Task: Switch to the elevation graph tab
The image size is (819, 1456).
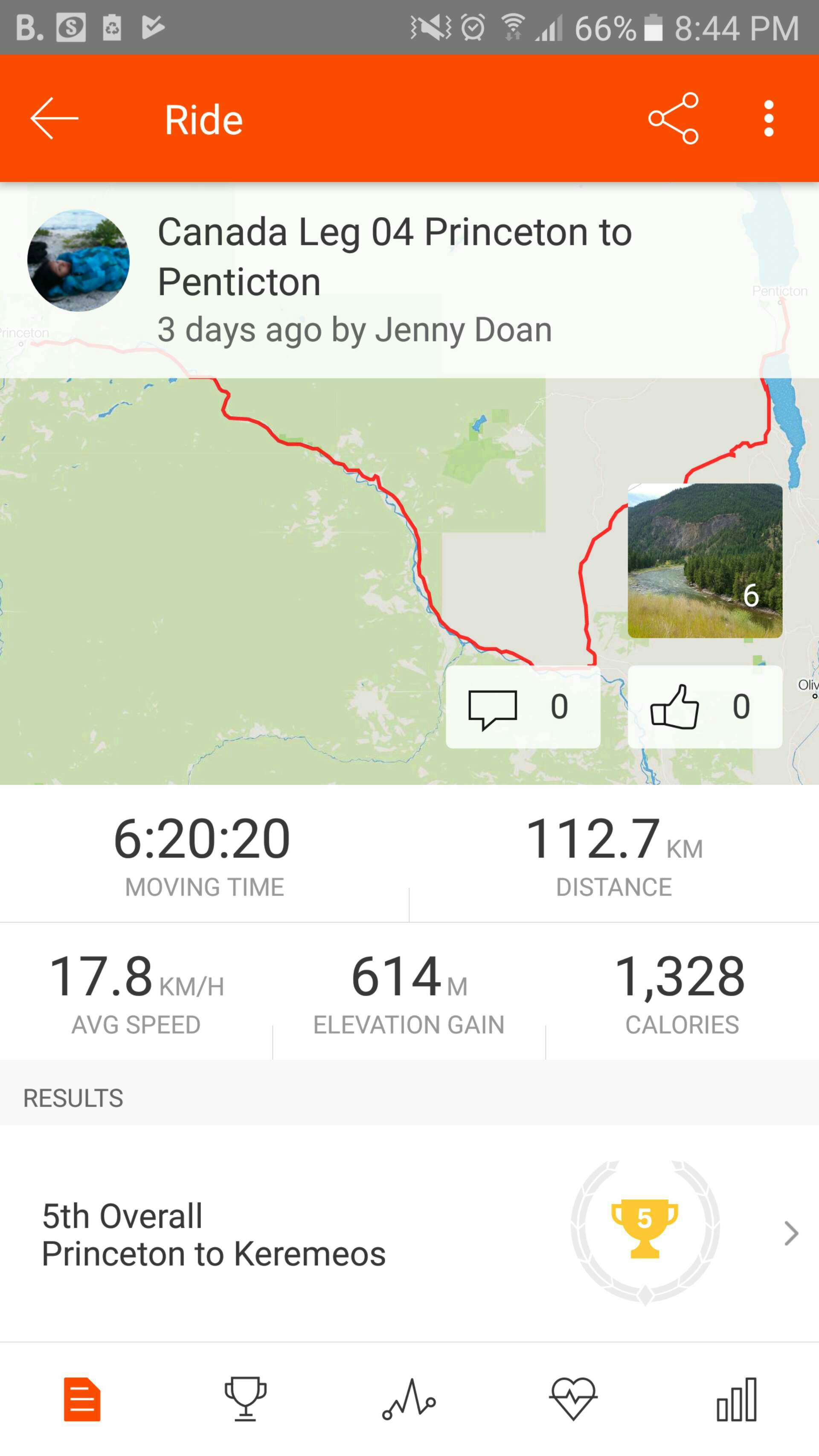Action: click(409, 1400)
